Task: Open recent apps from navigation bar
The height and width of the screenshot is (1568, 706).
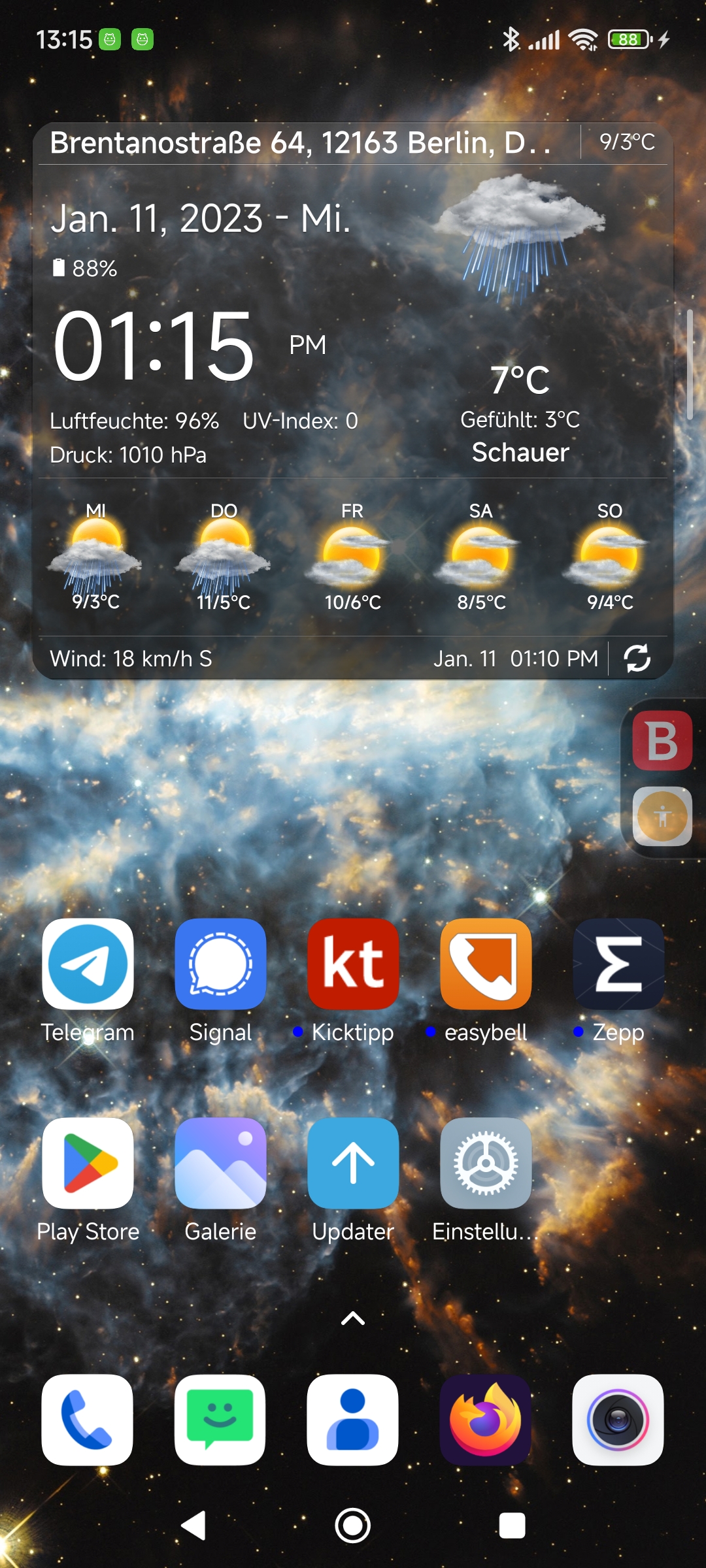Action: point(512,1526)
